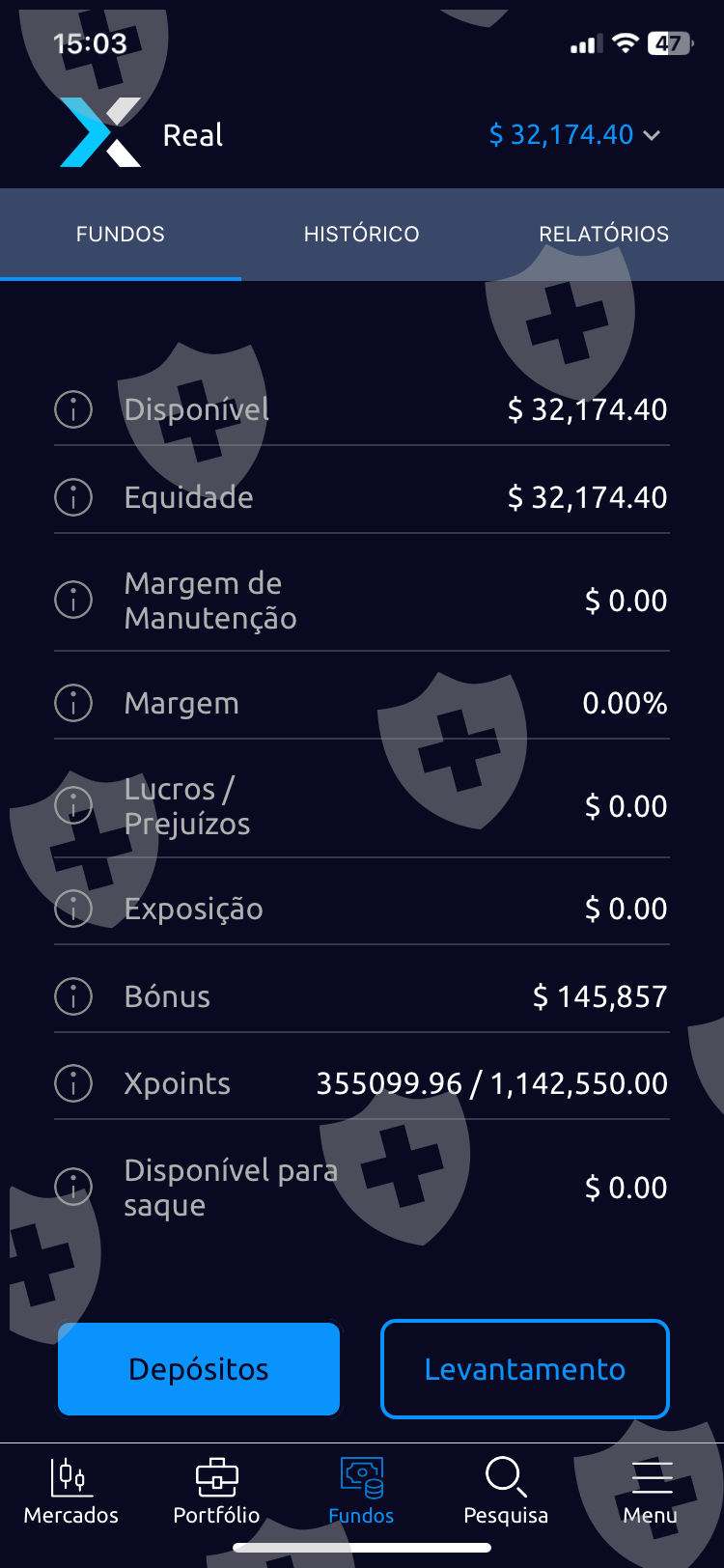Show info for Disponível para saque
Image resolution: width=724 pixels, height=1568 pixels.
(73, 1187)
